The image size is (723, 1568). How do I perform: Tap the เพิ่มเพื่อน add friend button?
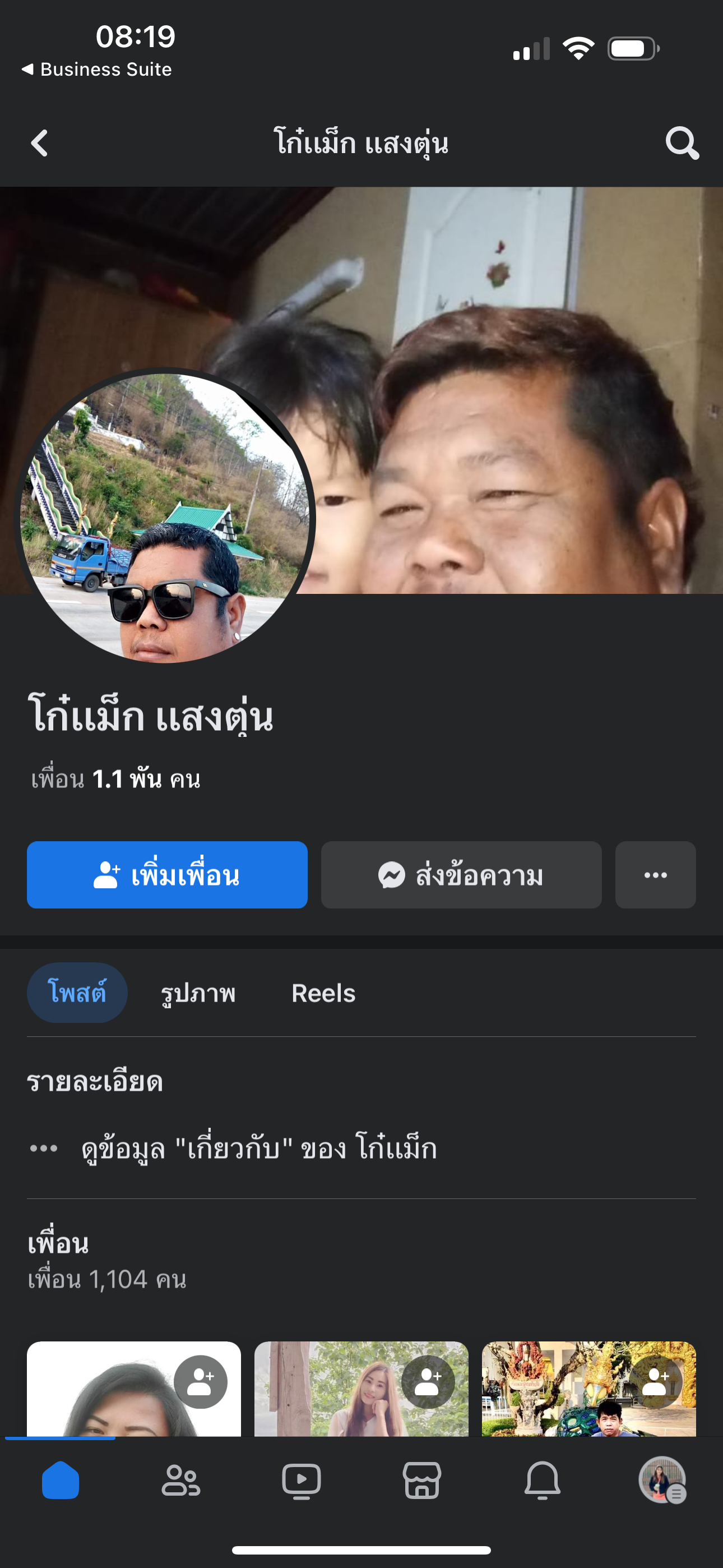tap(167, 875)
